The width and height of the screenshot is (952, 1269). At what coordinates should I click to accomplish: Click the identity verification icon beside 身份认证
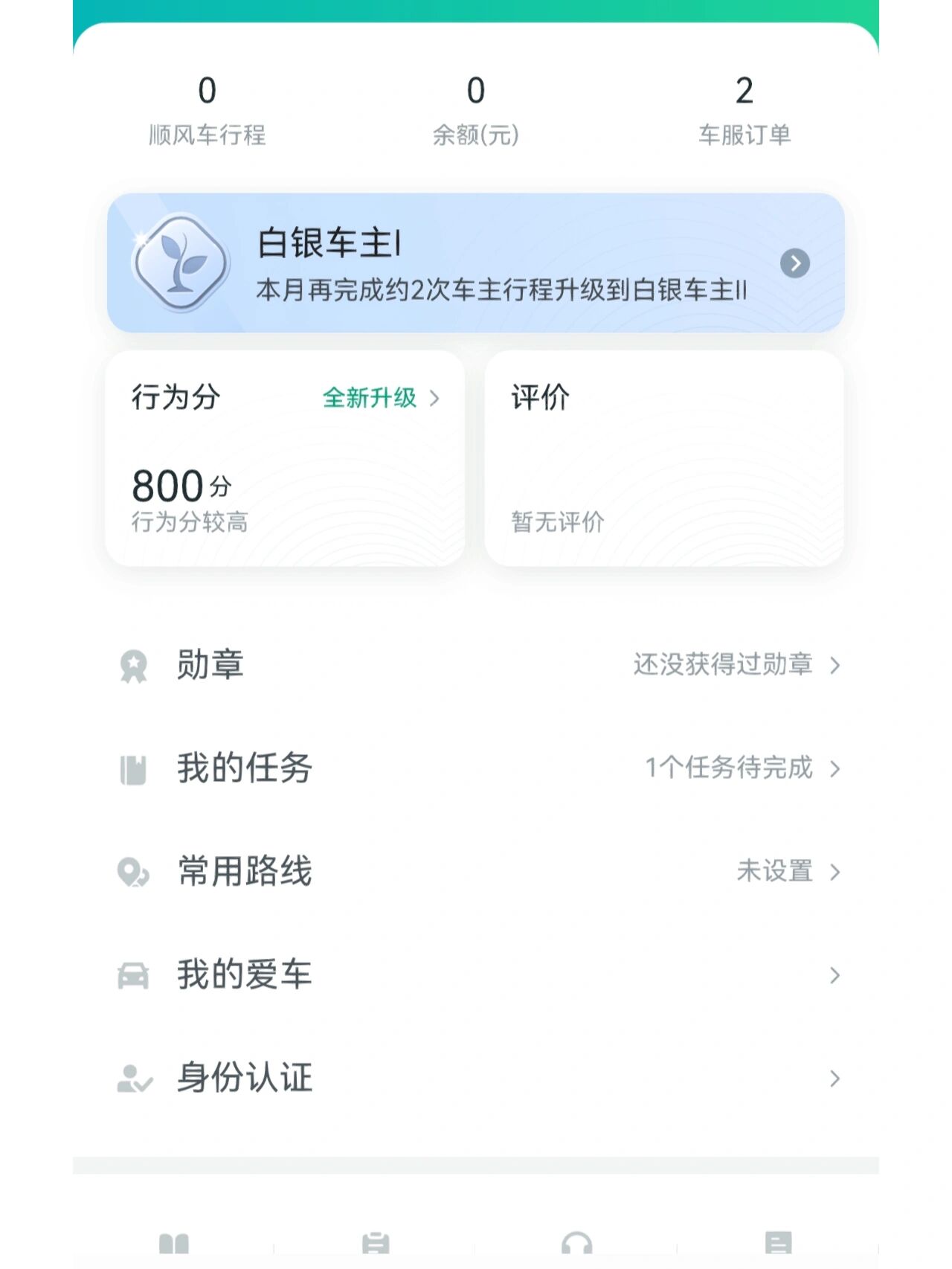pyautogui.click(x=132, y=1079)
